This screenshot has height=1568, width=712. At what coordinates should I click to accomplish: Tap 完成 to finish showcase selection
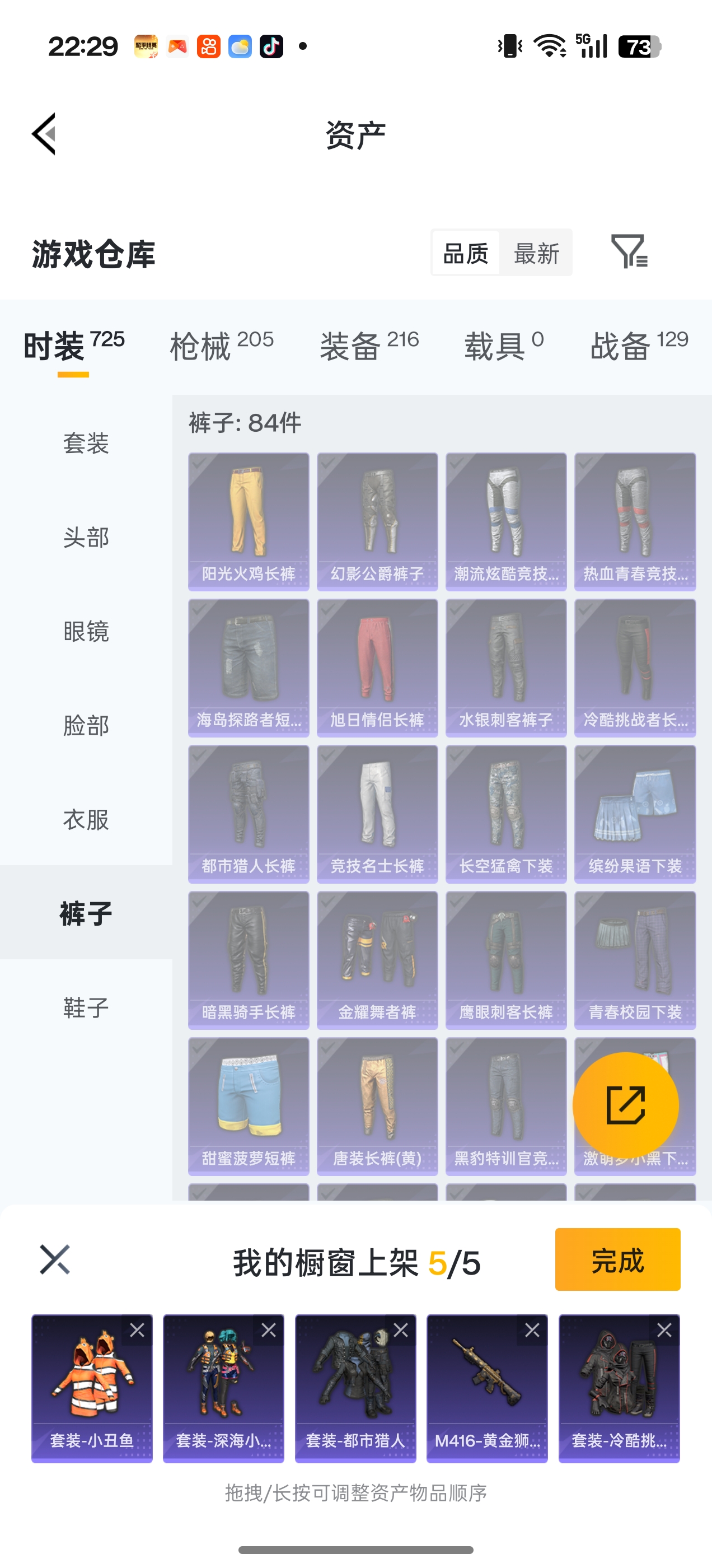click(x=617, y=1259)
